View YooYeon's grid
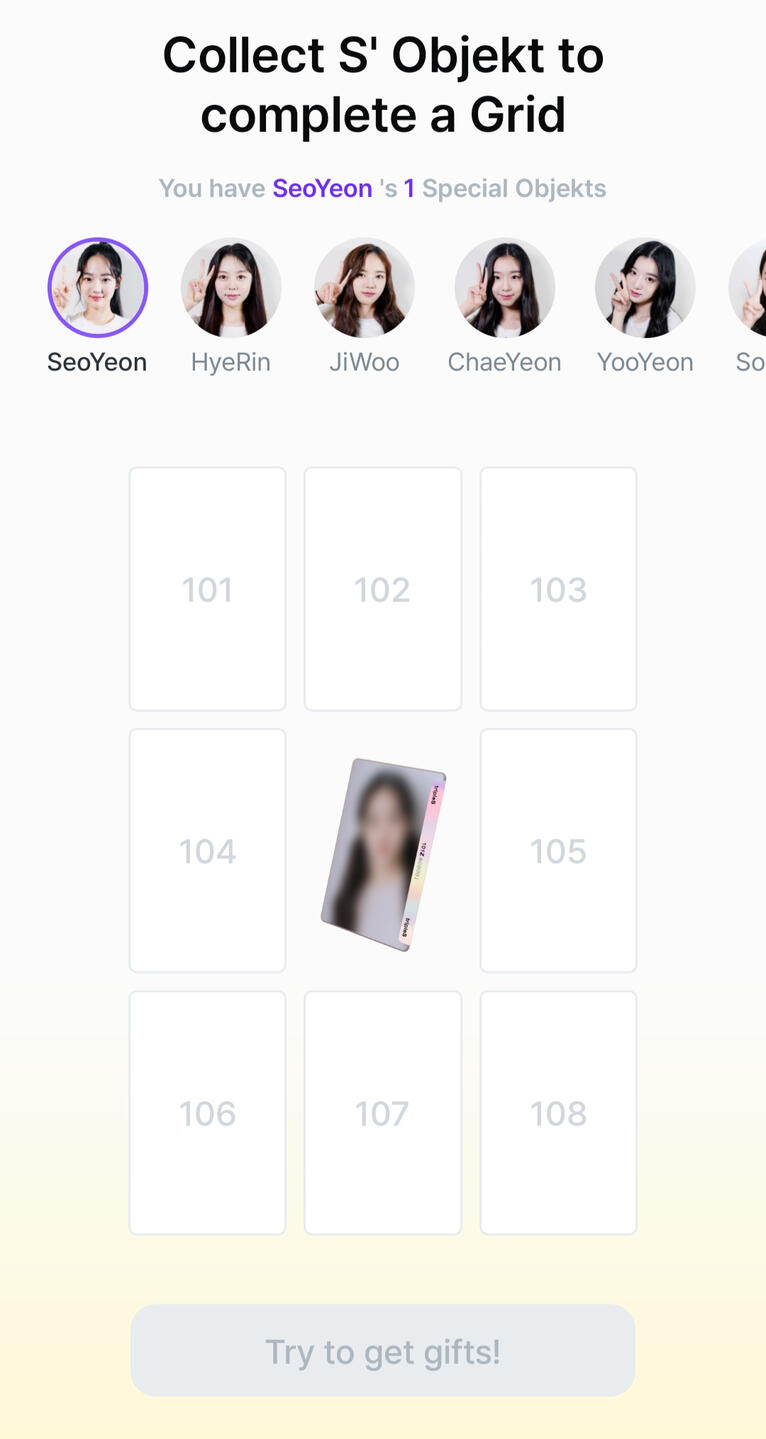The height and width of the screenshot is (1439, 766). pos(645,288)
